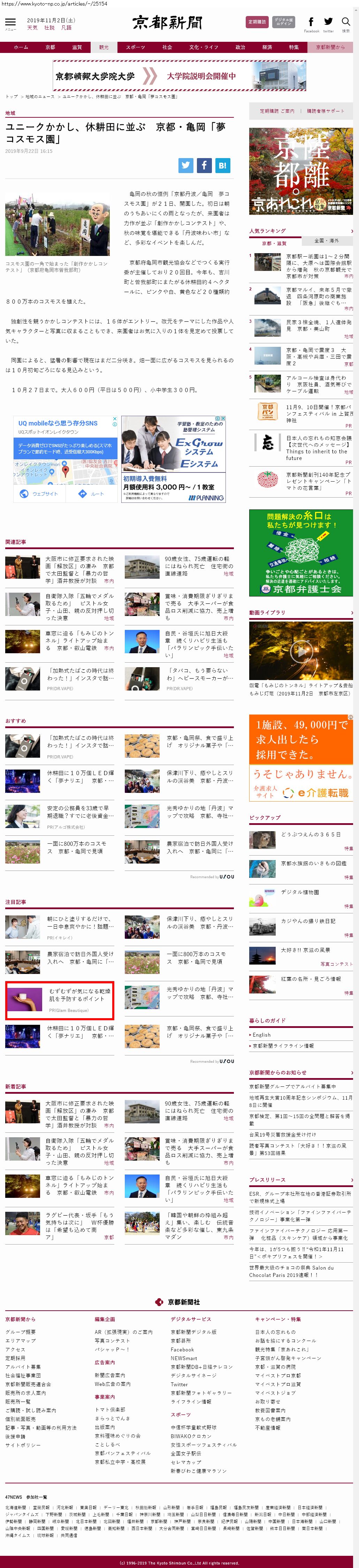The height and width of the screenshot is (1568, 359).
Task: Switch to the スポーツ nav tab
Action: click(135, 47)
